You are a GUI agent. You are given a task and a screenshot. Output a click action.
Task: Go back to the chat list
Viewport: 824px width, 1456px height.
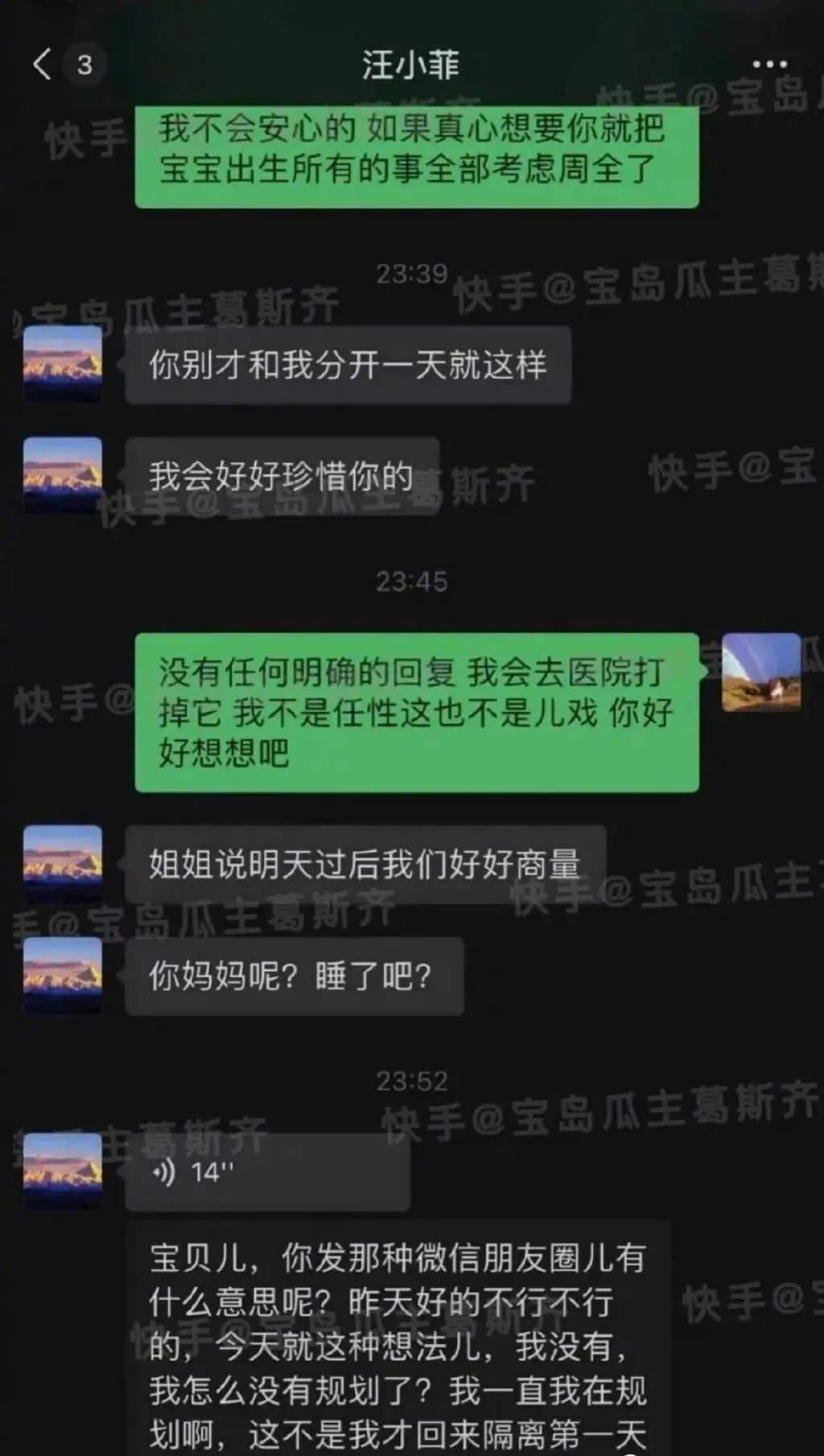point(44,64)
